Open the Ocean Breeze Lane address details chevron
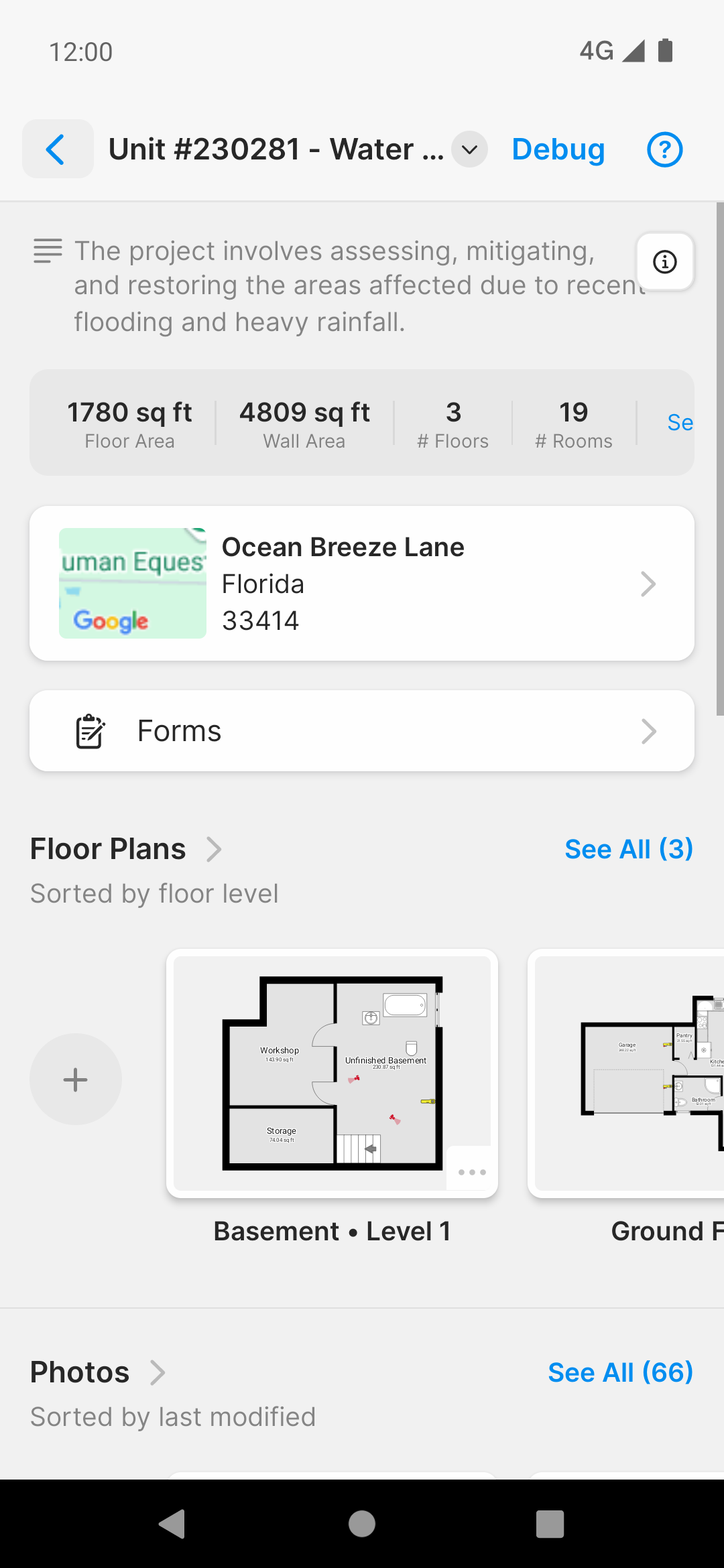 coord(648,584)
